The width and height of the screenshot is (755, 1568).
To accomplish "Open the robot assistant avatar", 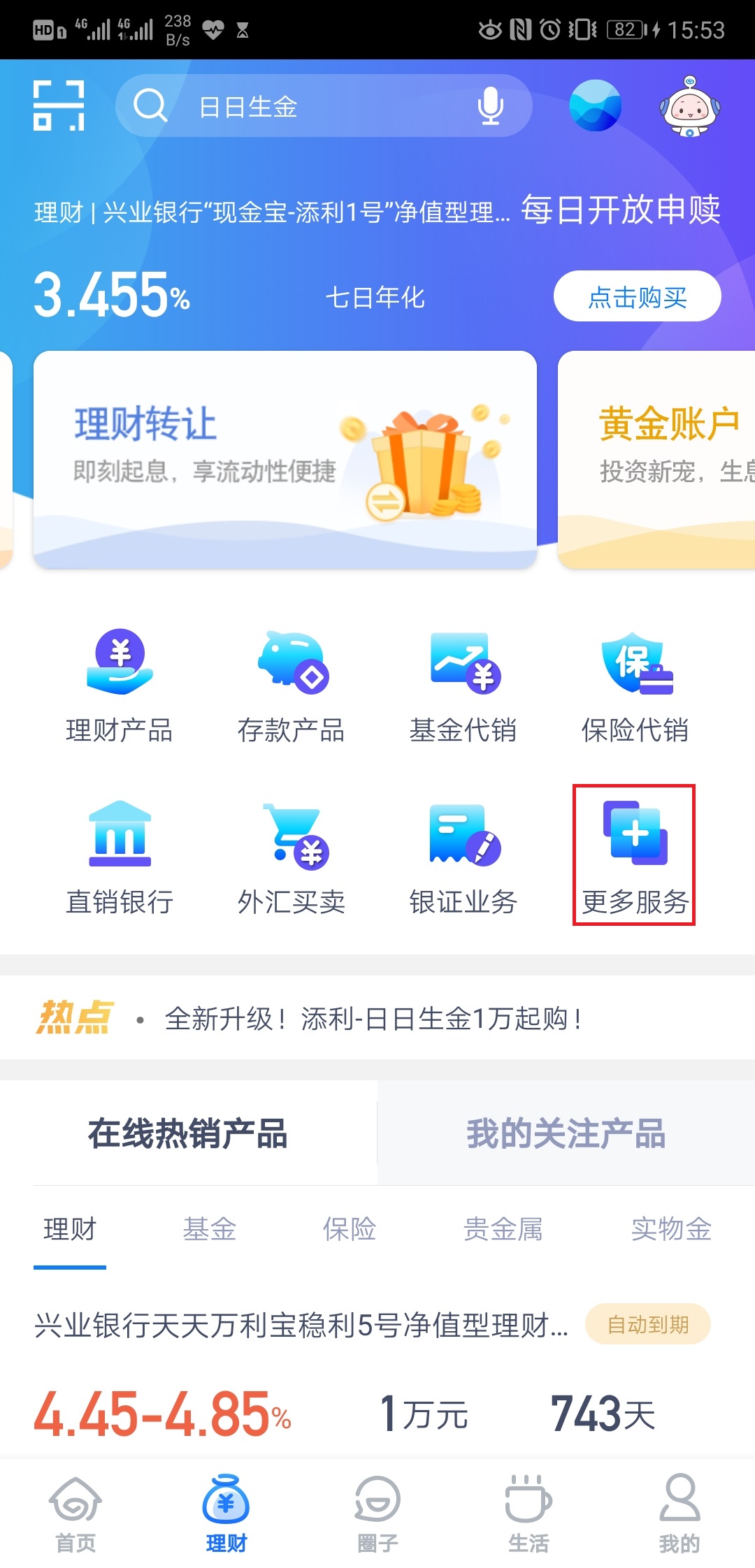I will coord(689,106).
